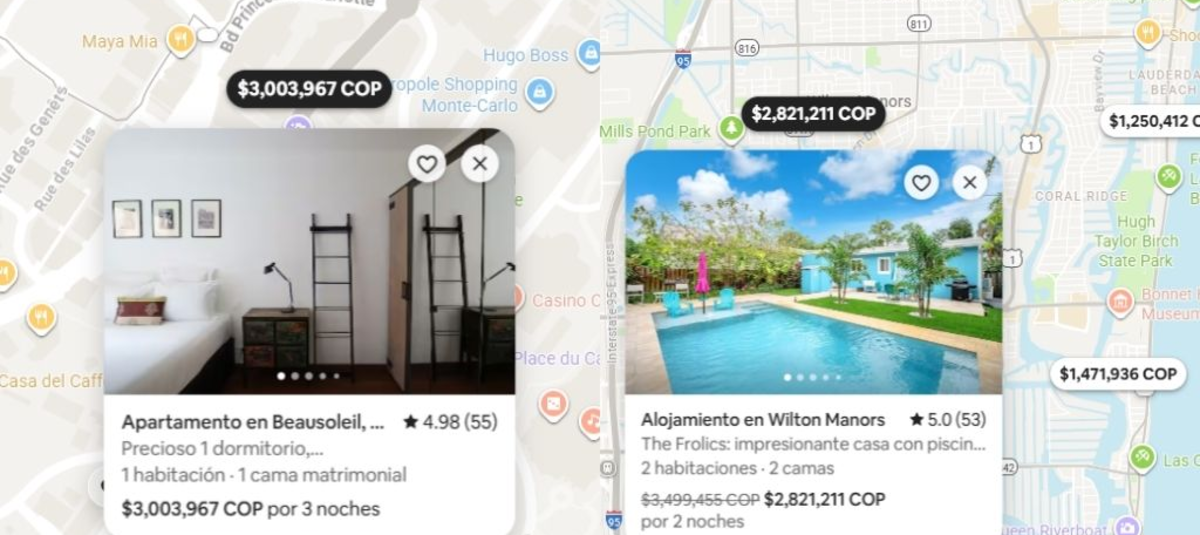
Task: Open the Alojamiento en Wilton Manors listing
Action: pos(762,419)
